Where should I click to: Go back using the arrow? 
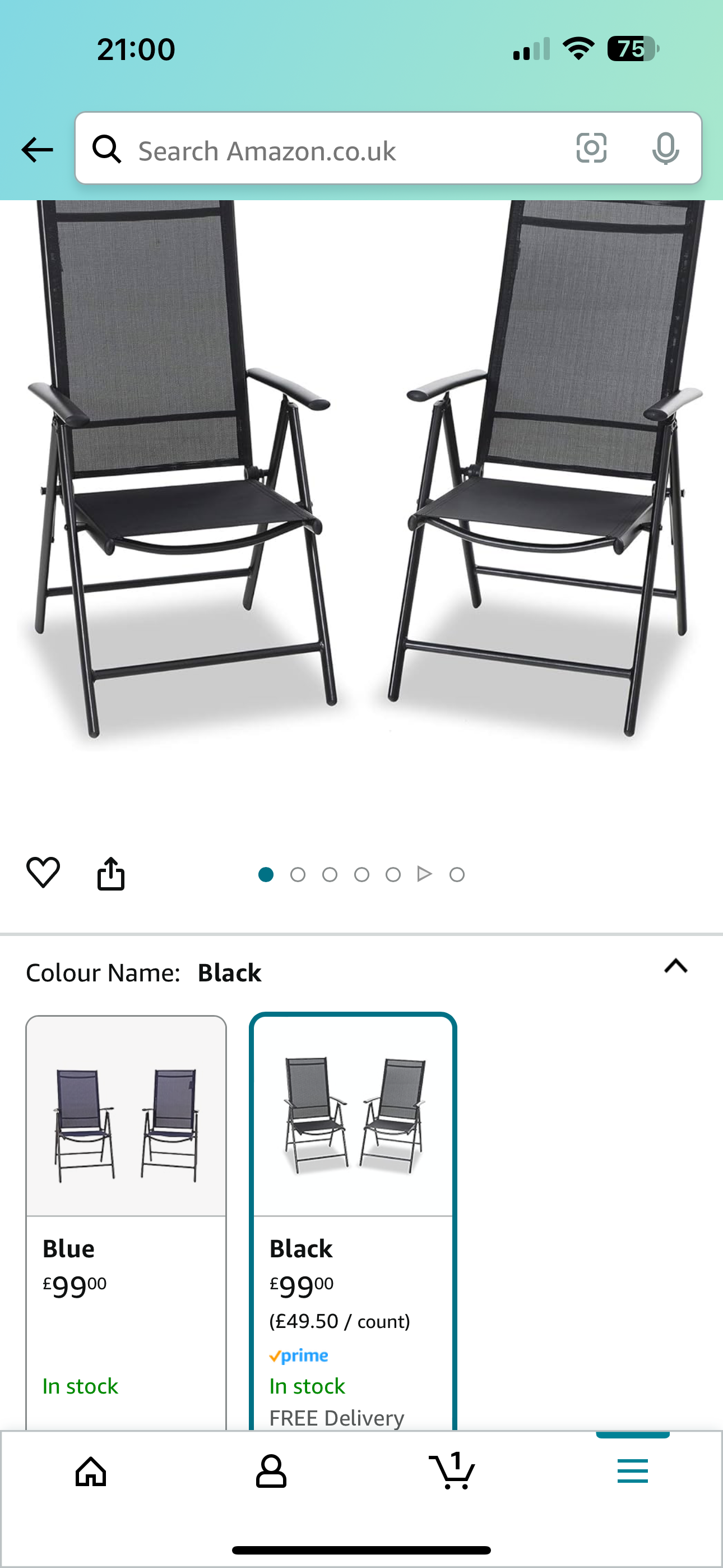pyautogui.click(x=37, y=150)
